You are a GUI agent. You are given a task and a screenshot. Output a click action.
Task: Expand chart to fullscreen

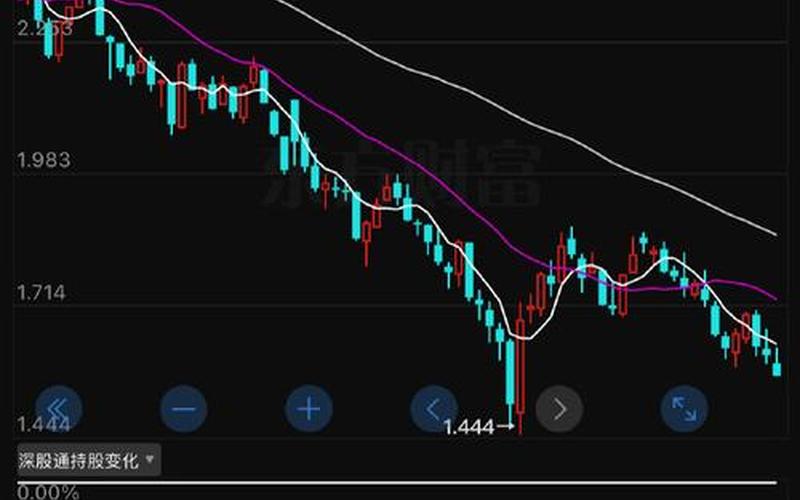click(x=684, y=408)
